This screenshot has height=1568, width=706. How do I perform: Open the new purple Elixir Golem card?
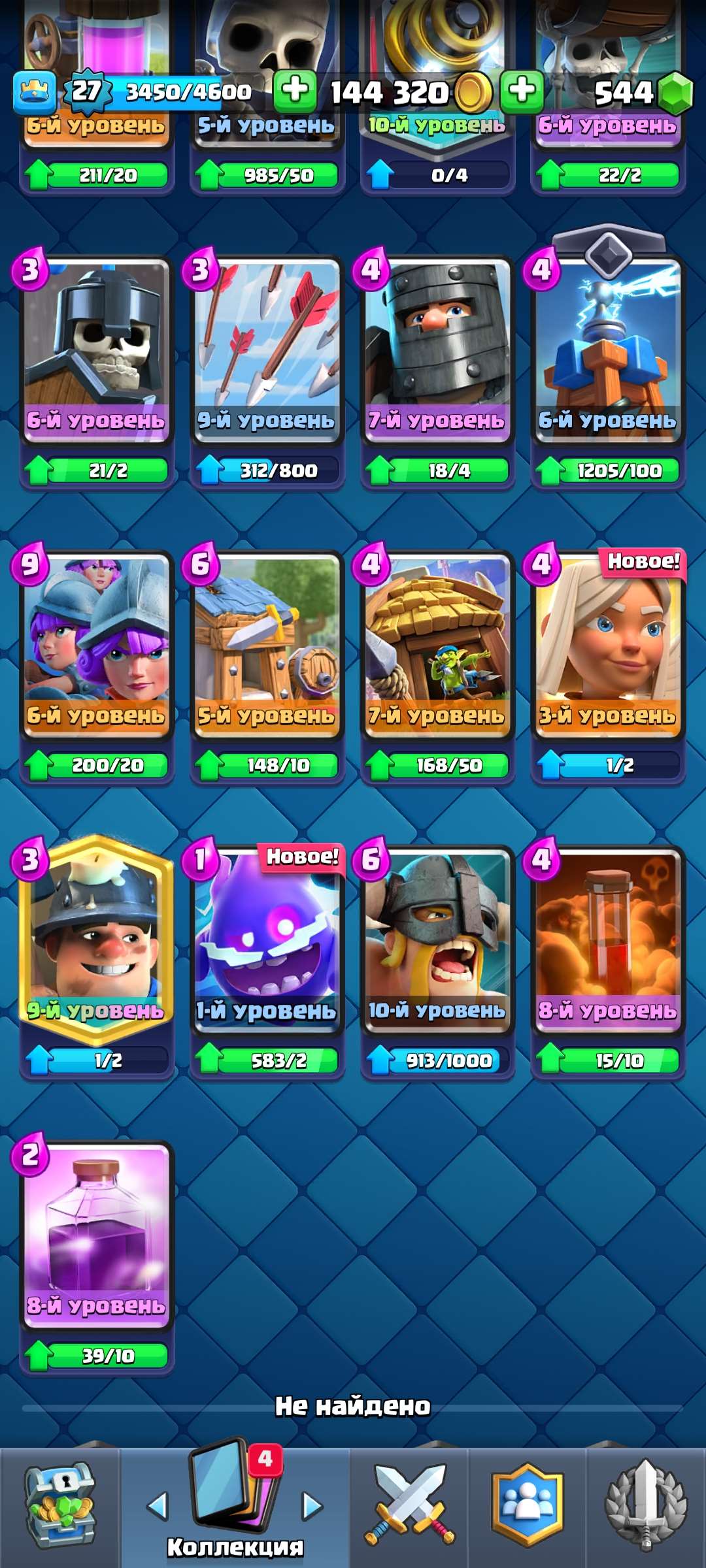pos(267,939)
